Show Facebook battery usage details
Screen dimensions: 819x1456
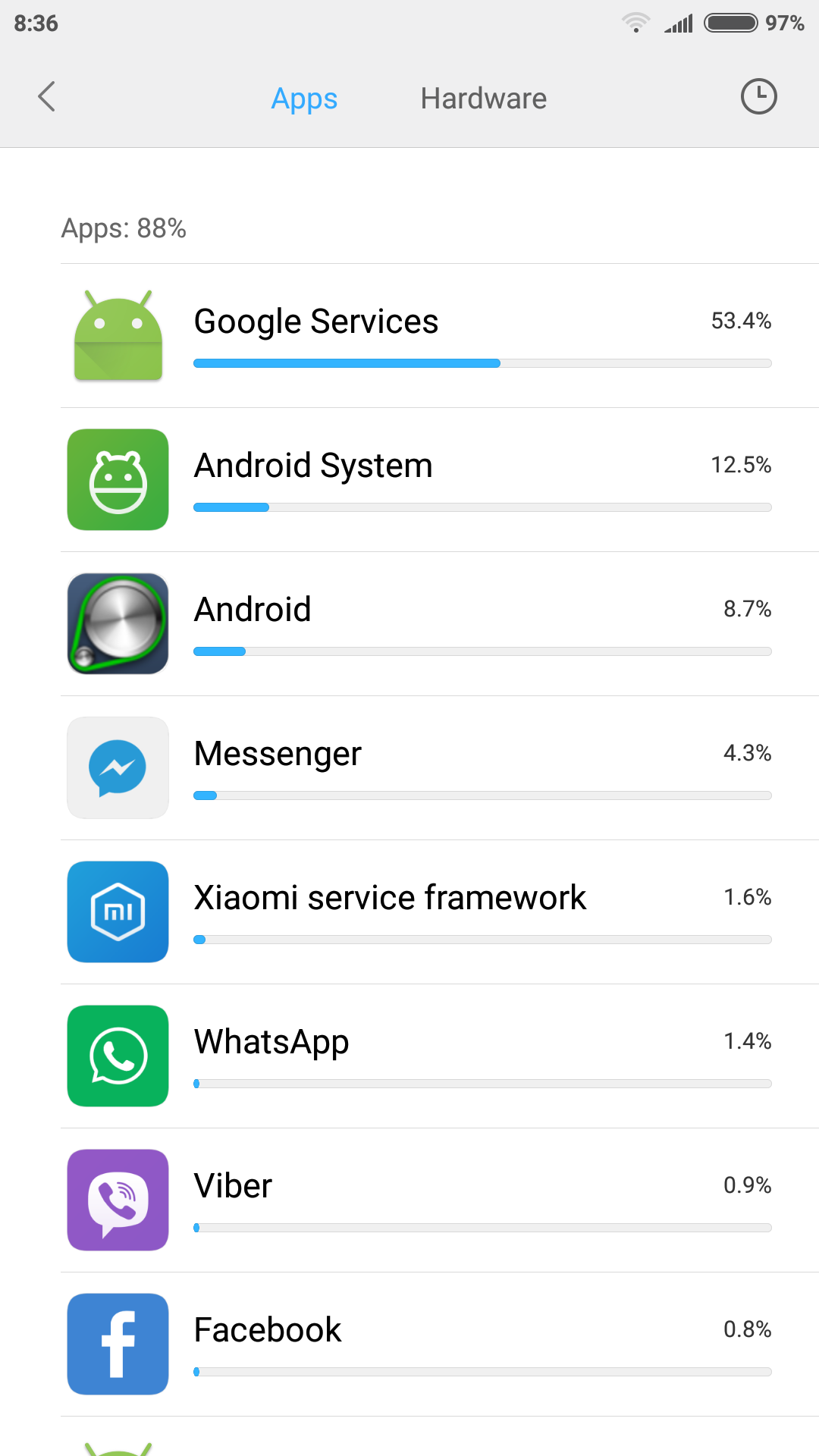(440, 1345)
